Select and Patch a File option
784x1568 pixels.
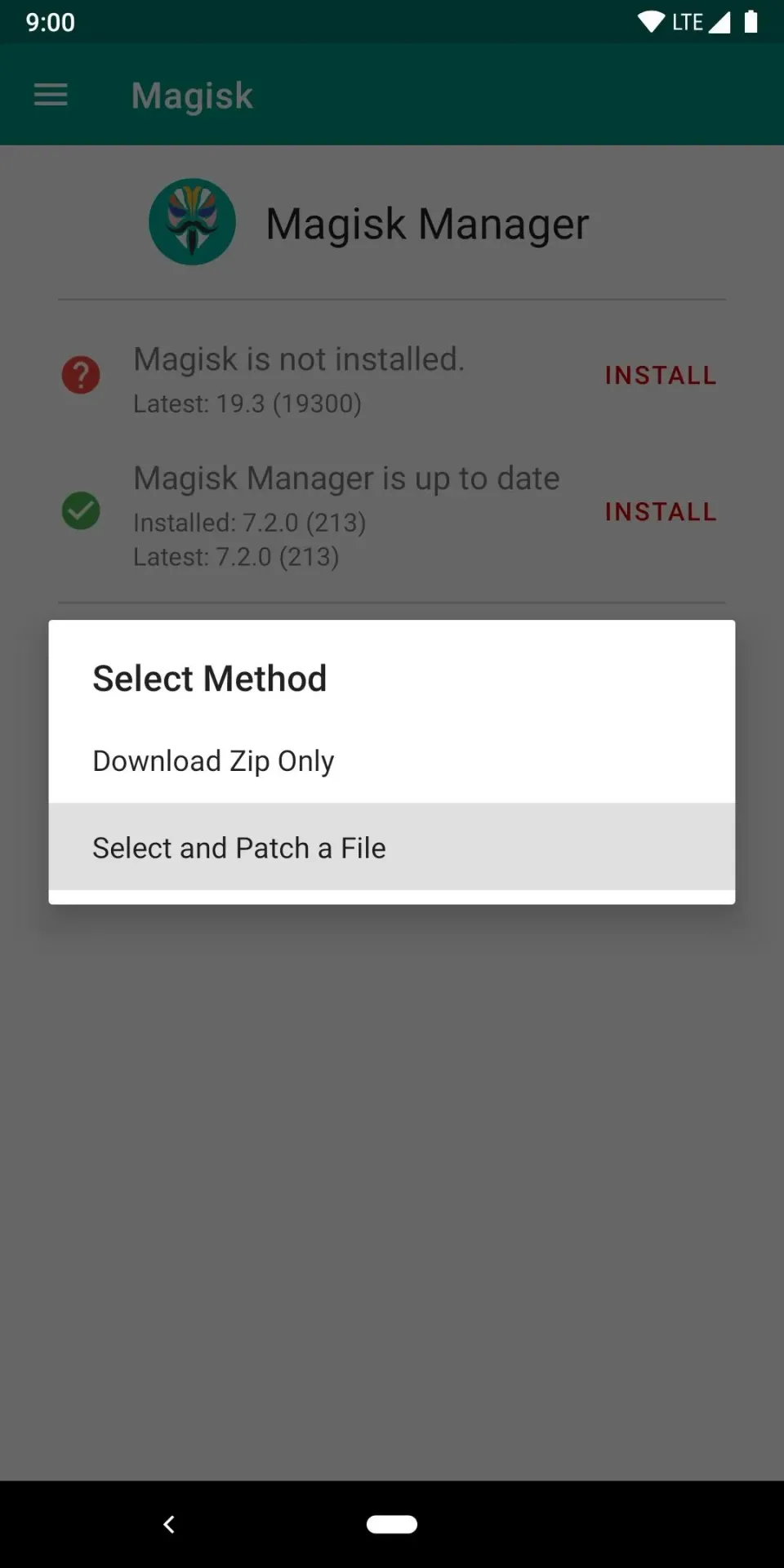click(238, 848)
